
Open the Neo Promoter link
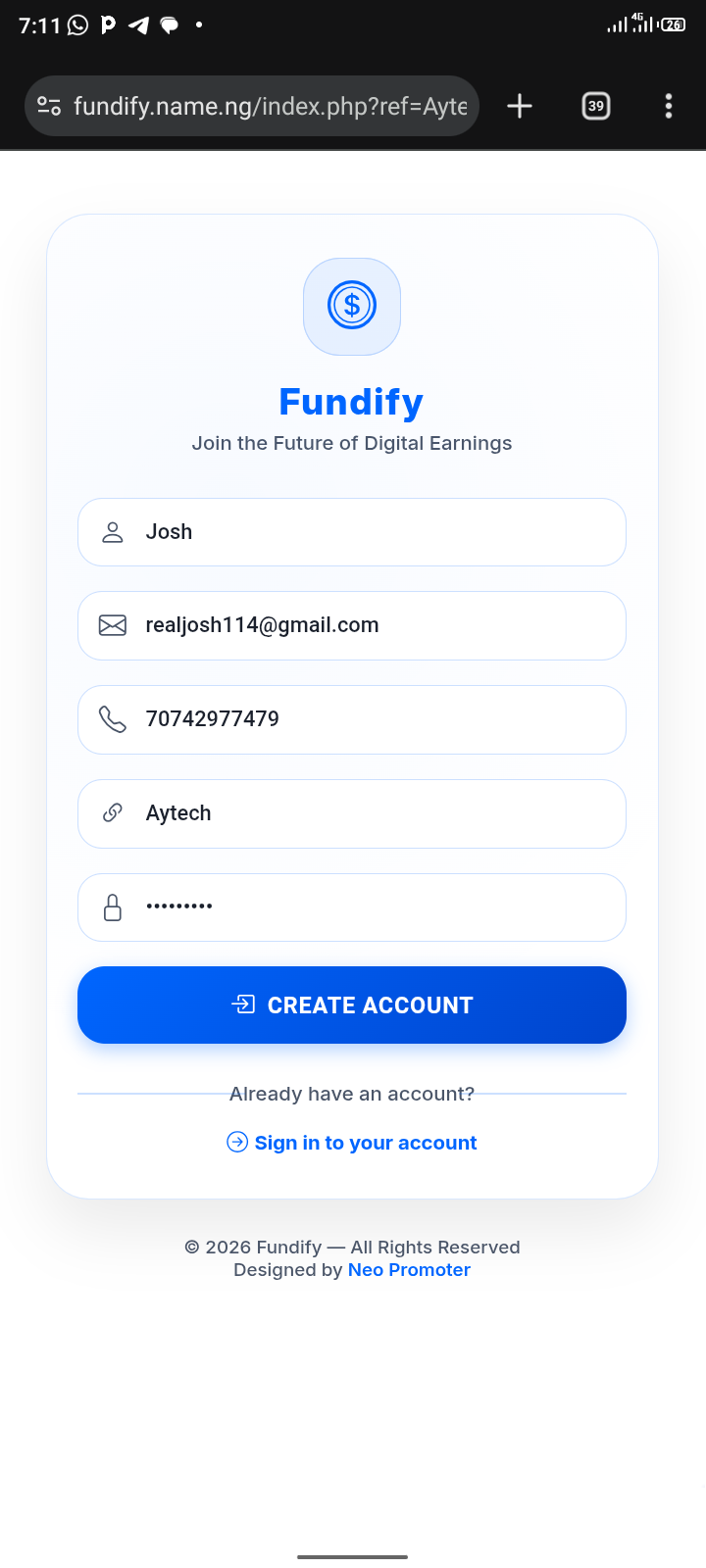pyautogui.click(x=409, y=1270)
